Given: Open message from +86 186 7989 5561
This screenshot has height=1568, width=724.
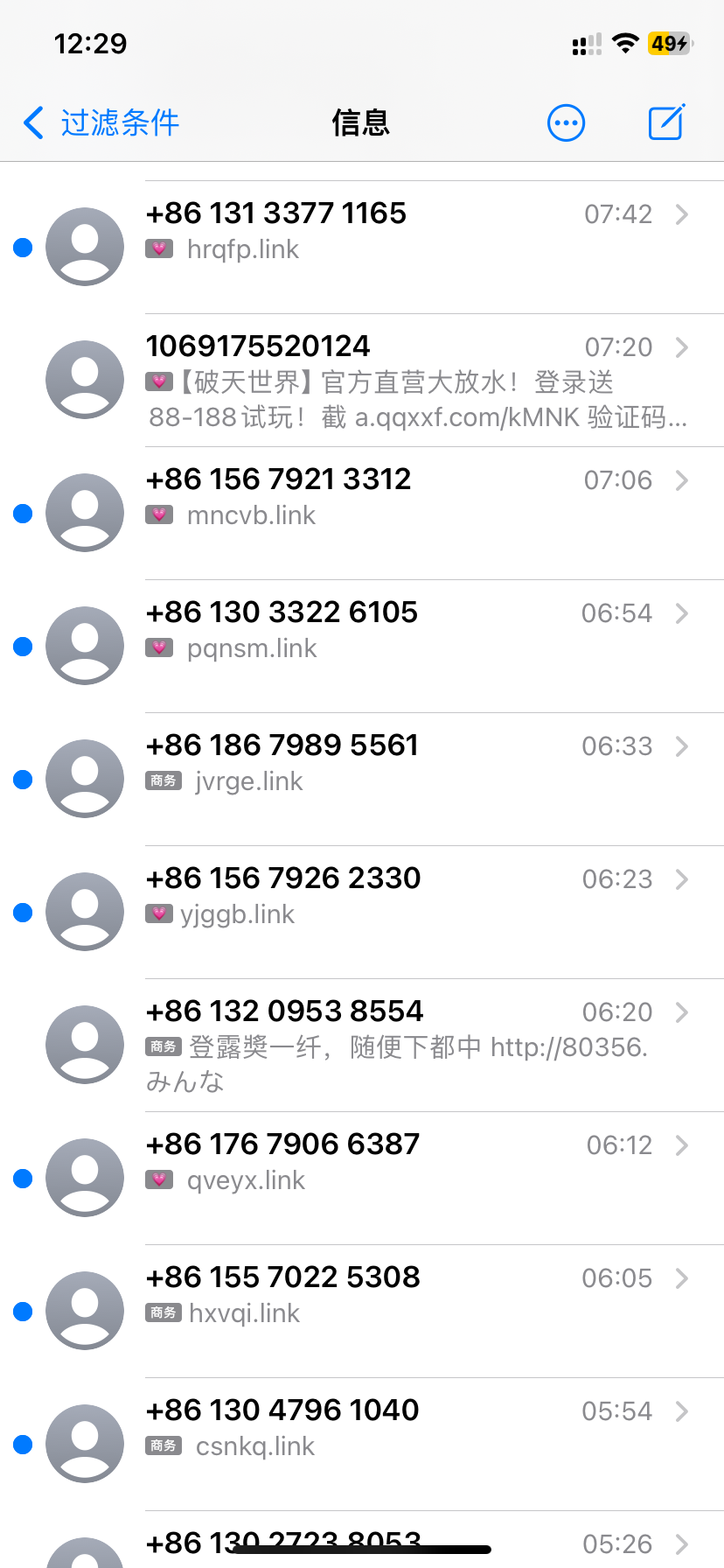Looking at the screenshot, I should click(393, 763).
